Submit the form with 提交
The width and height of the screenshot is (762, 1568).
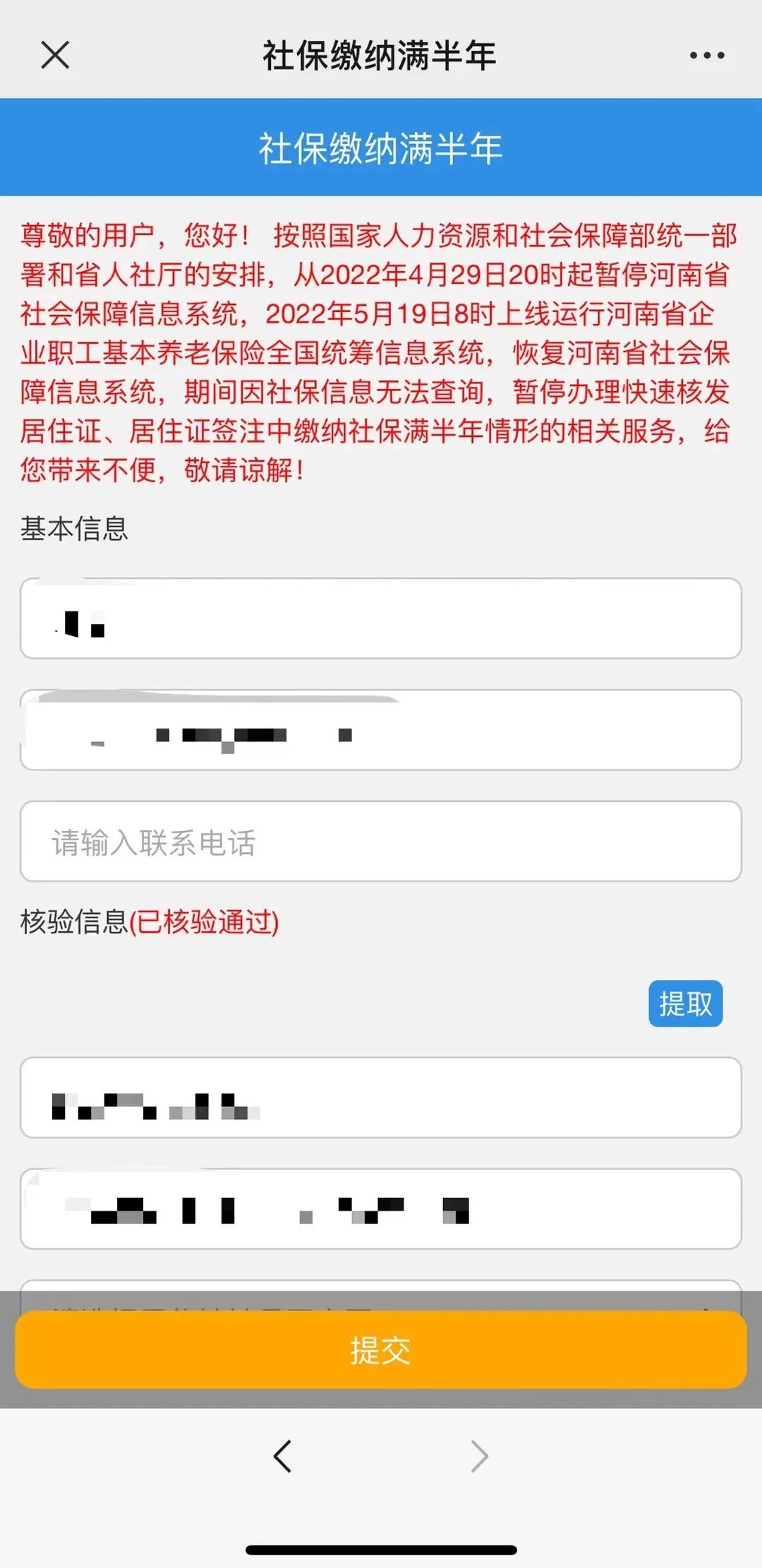coord(381,1351)
